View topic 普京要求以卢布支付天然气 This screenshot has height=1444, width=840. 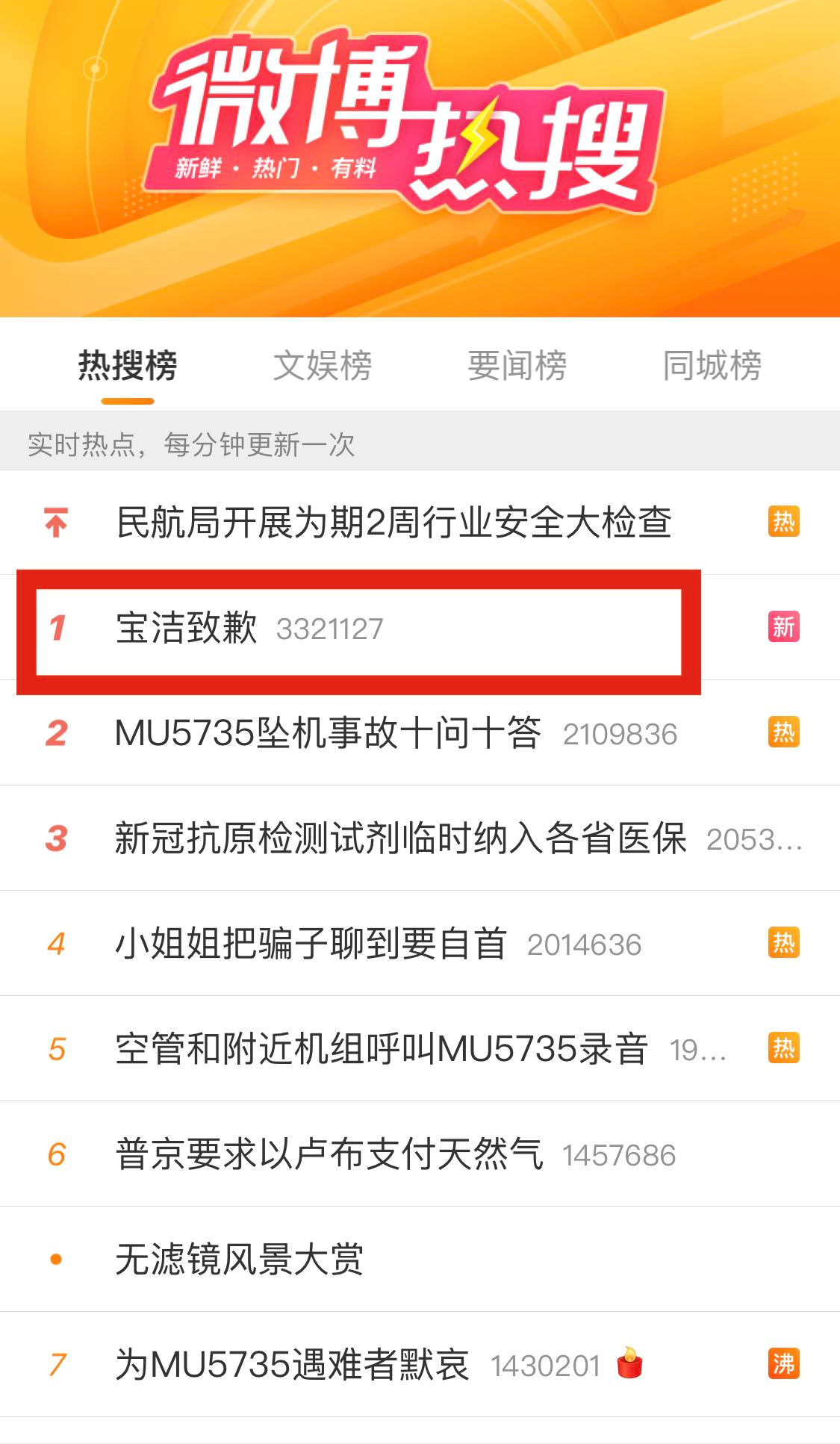point(329,1154)
